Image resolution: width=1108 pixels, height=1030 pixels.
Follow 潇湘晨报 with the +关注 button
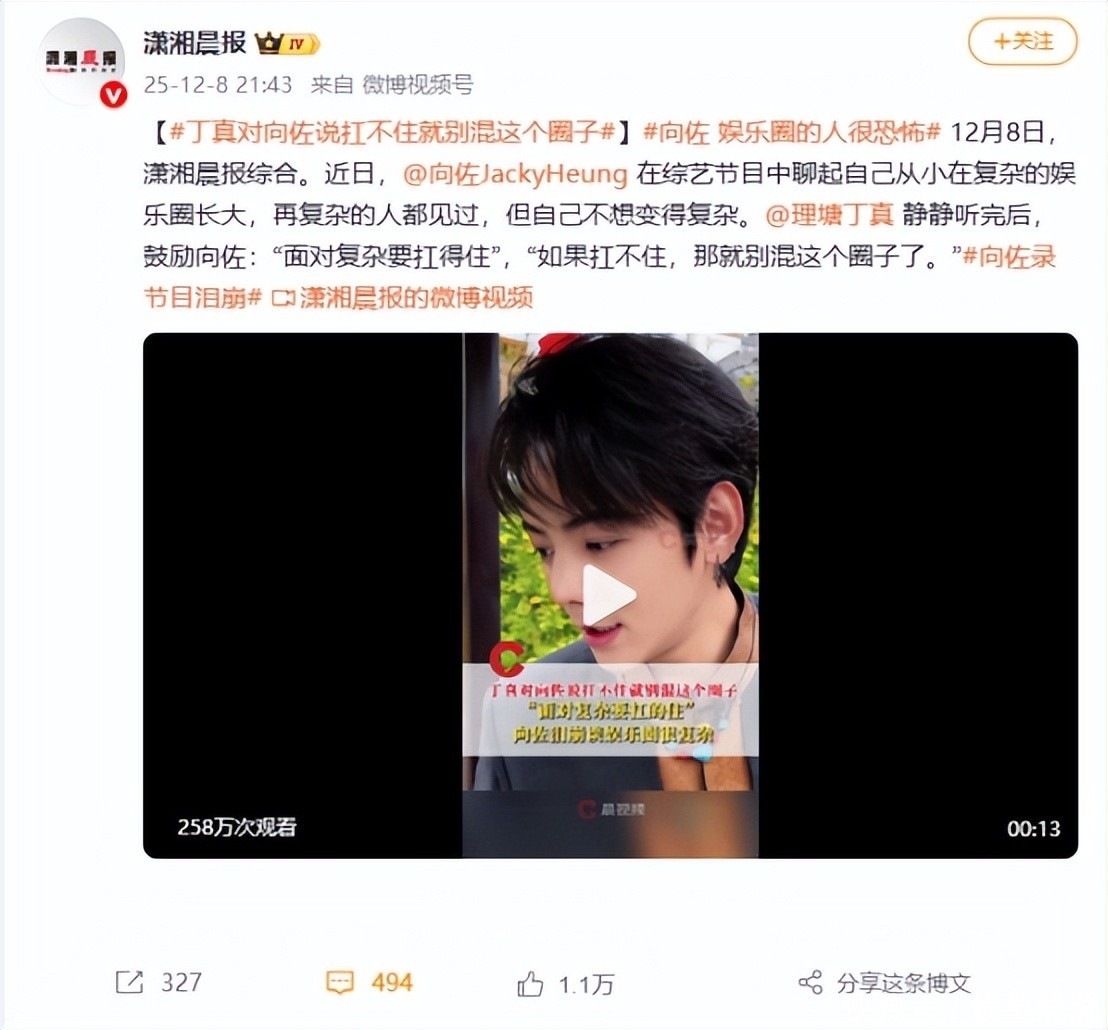[x=1022, y=42]
